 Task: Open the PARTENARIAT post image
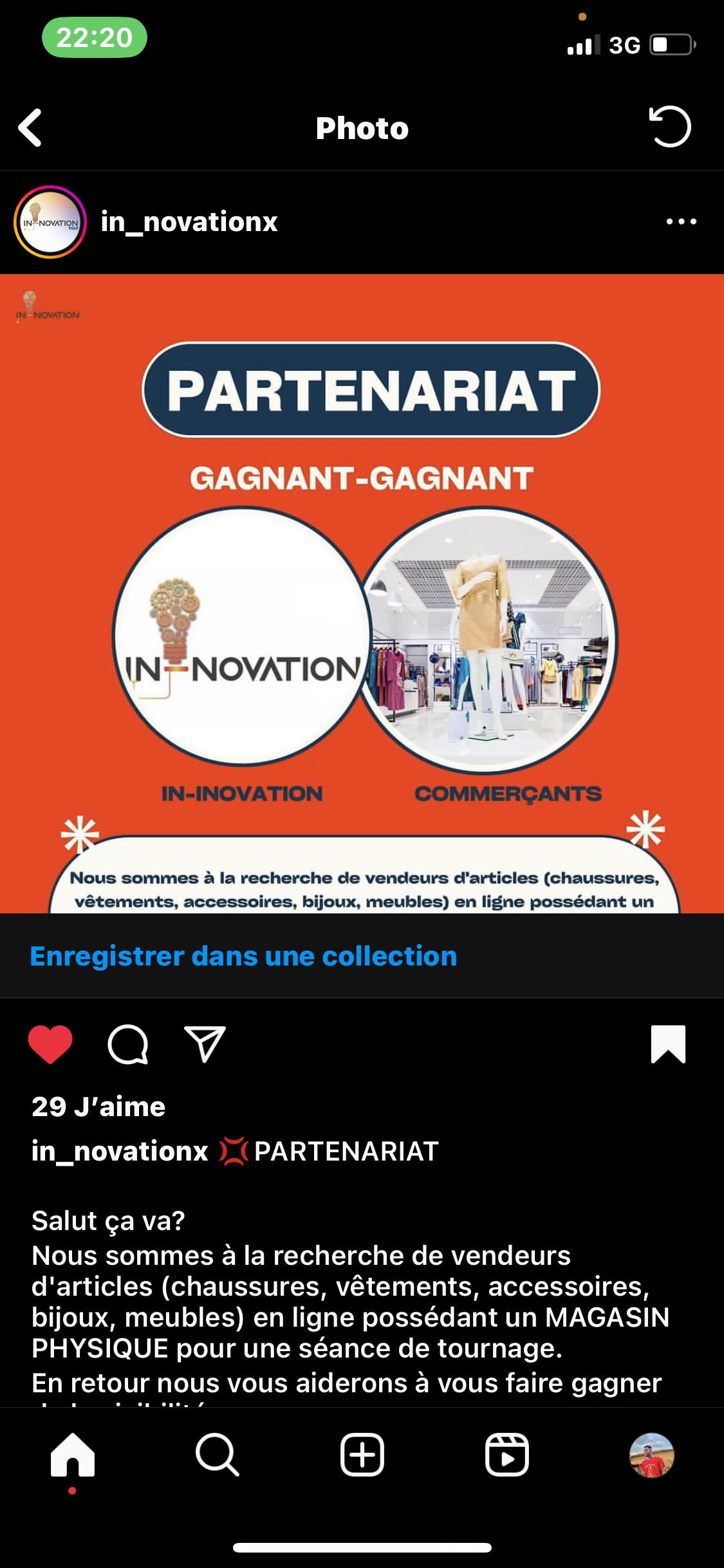[x=362, y=592]
